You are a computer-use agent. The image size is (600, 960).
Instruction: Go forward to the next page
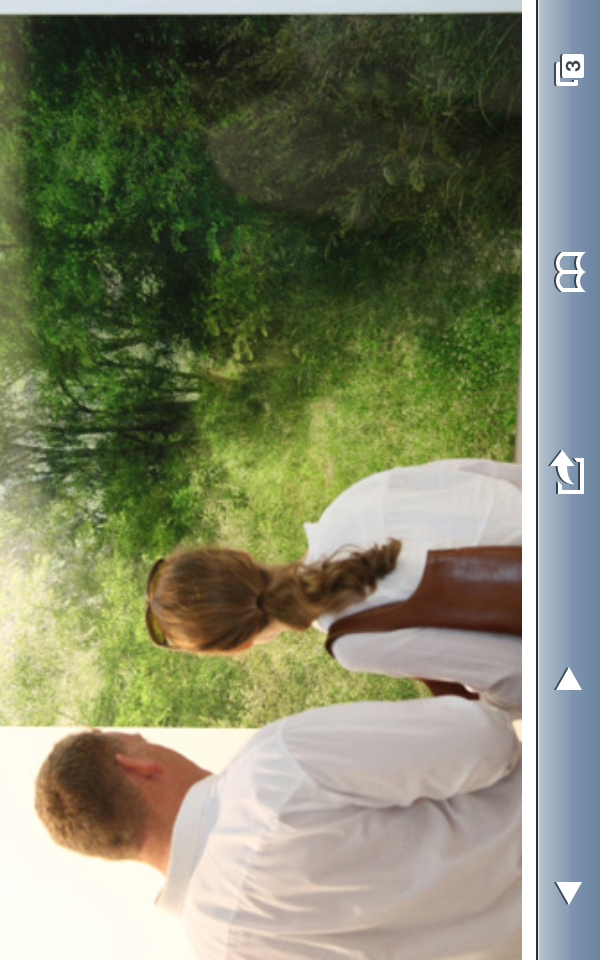click(x=568, y=680)
